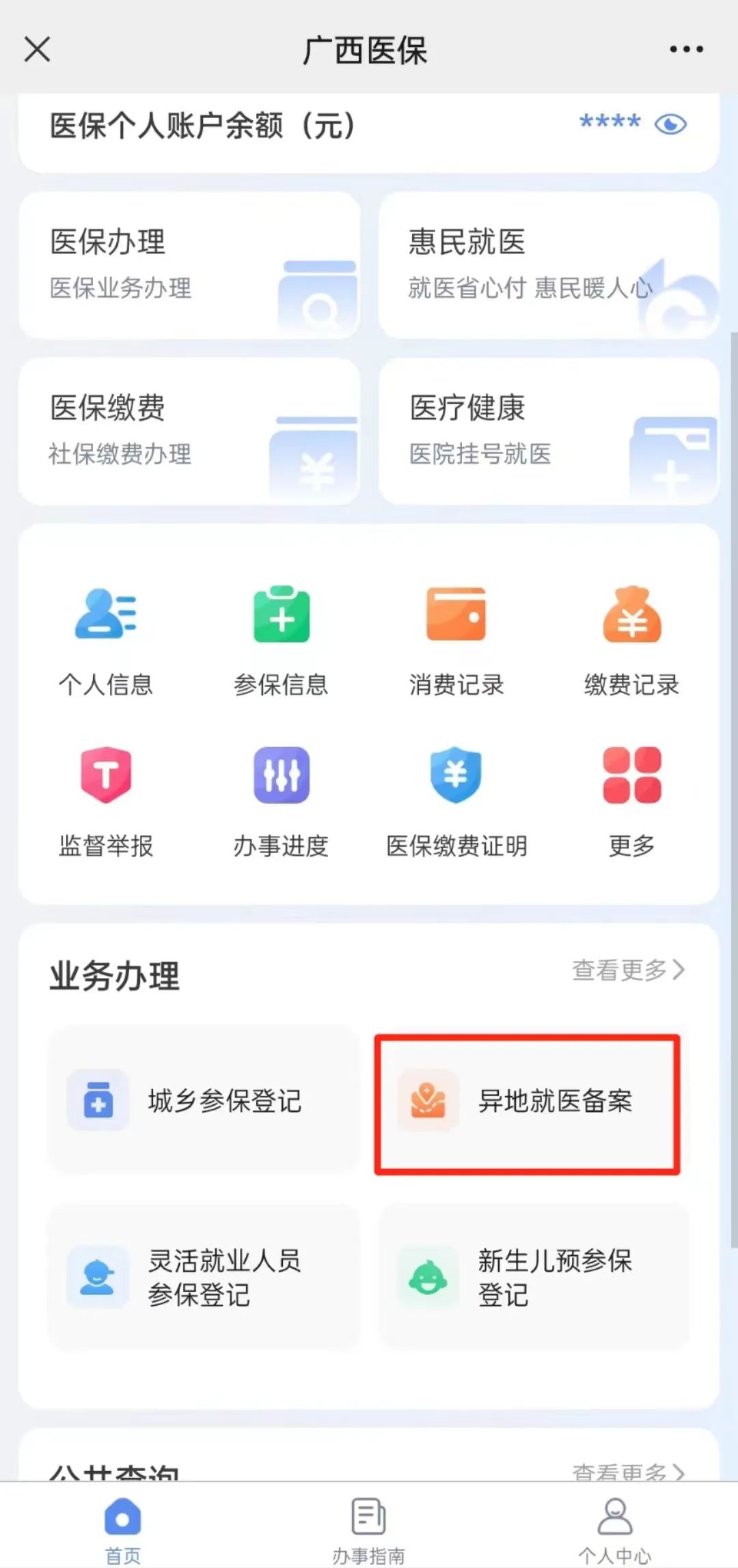
Task: Open the 医保办理 card
Action: click(189, 265)
